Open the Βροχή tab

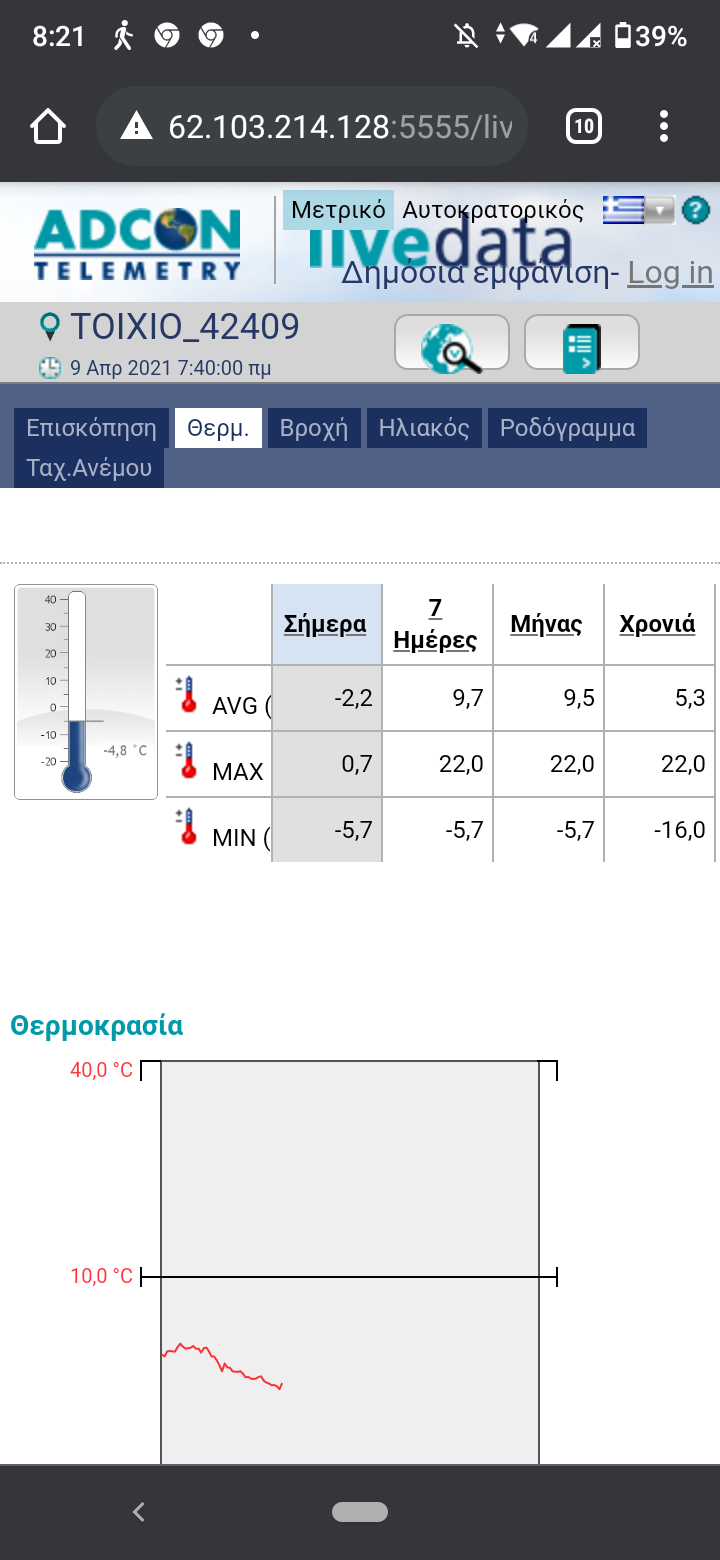click(x=314, y=428)
